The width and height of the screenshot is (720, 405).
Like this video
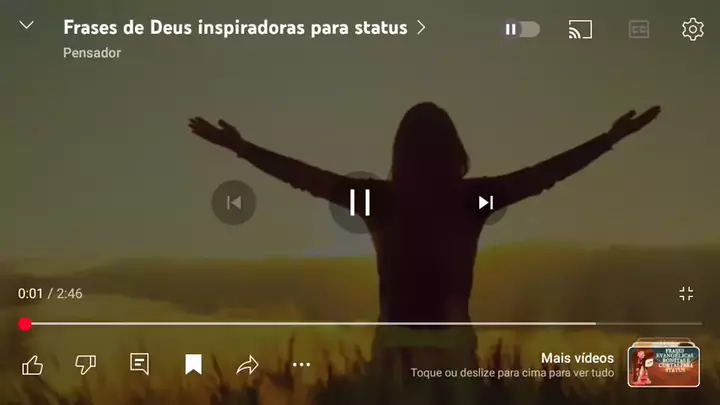pyautogui.click(x=32, y=365)
